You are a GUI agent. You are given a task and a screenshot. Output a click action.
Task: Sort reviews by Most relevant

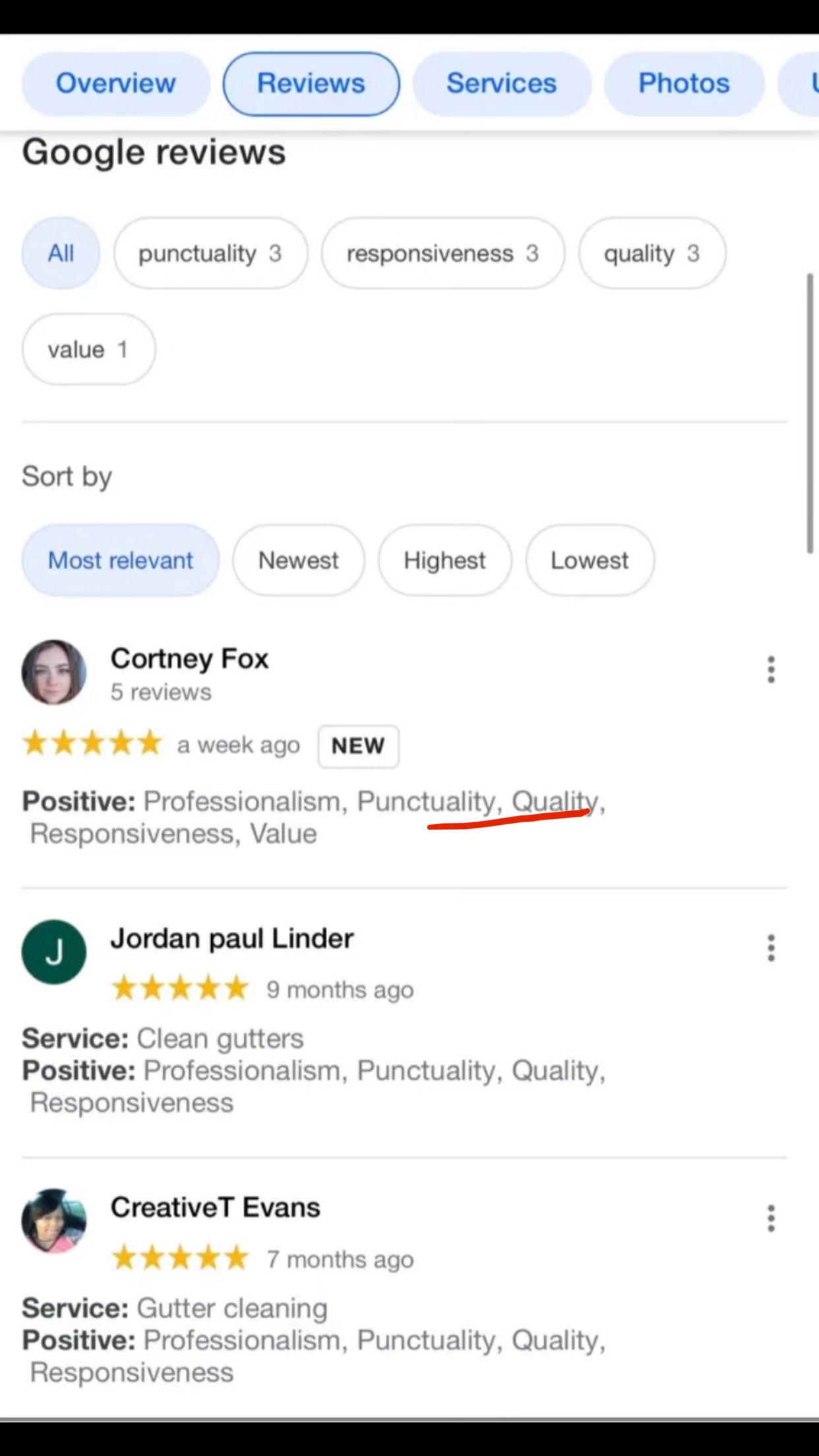click(120, 561)
